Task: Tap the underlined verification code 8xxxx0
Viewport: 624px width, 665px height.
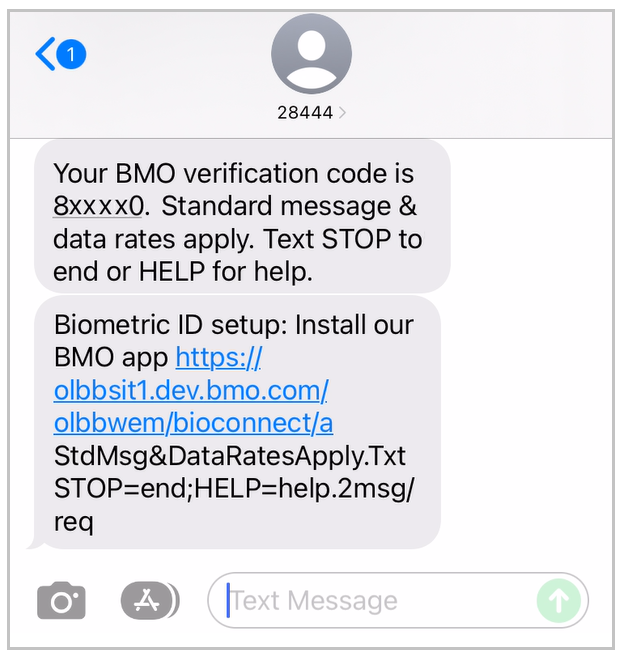Action: tap(100, 207)
